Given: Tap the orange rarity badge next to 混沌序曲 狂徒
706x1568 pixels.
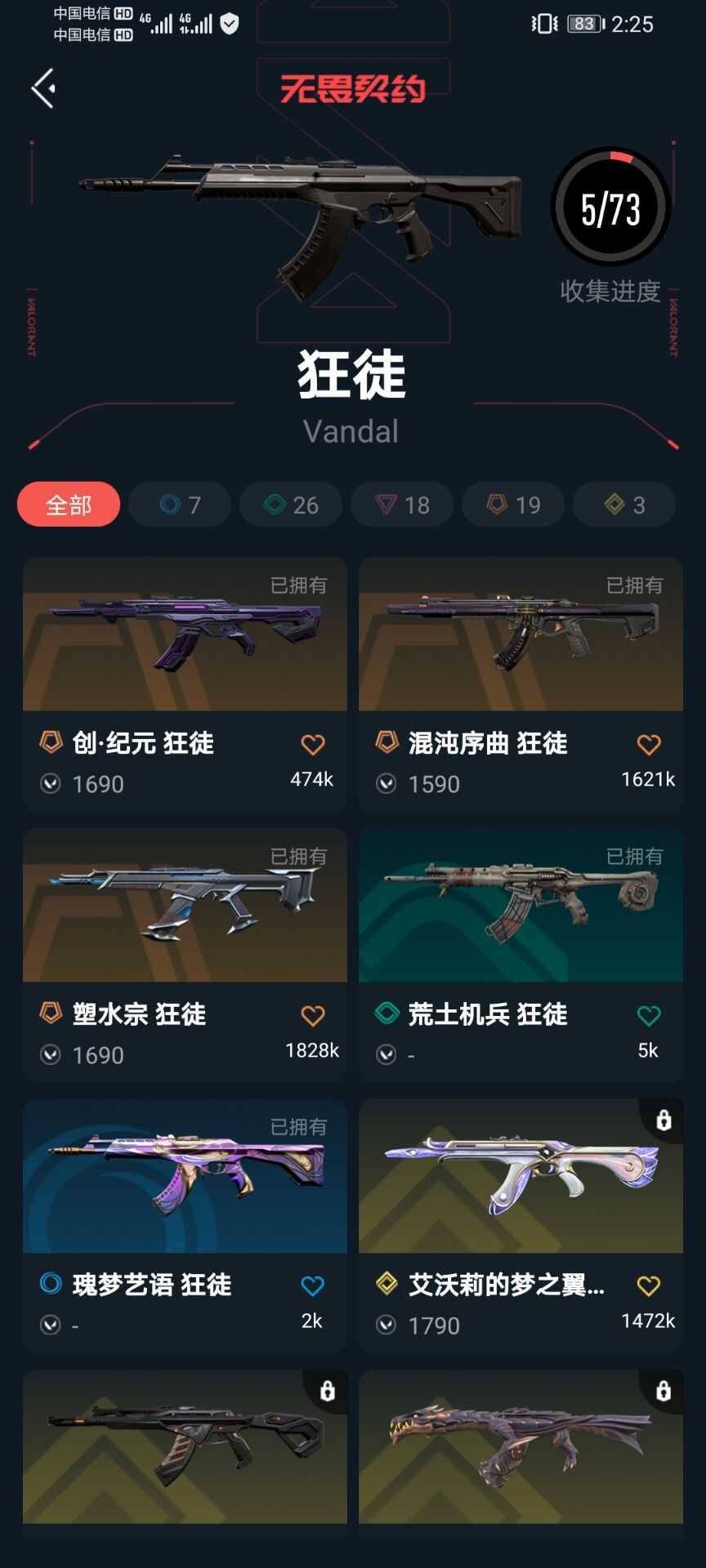Looking at the screenshot, I should pyautogui.click(x=387, y=743).
